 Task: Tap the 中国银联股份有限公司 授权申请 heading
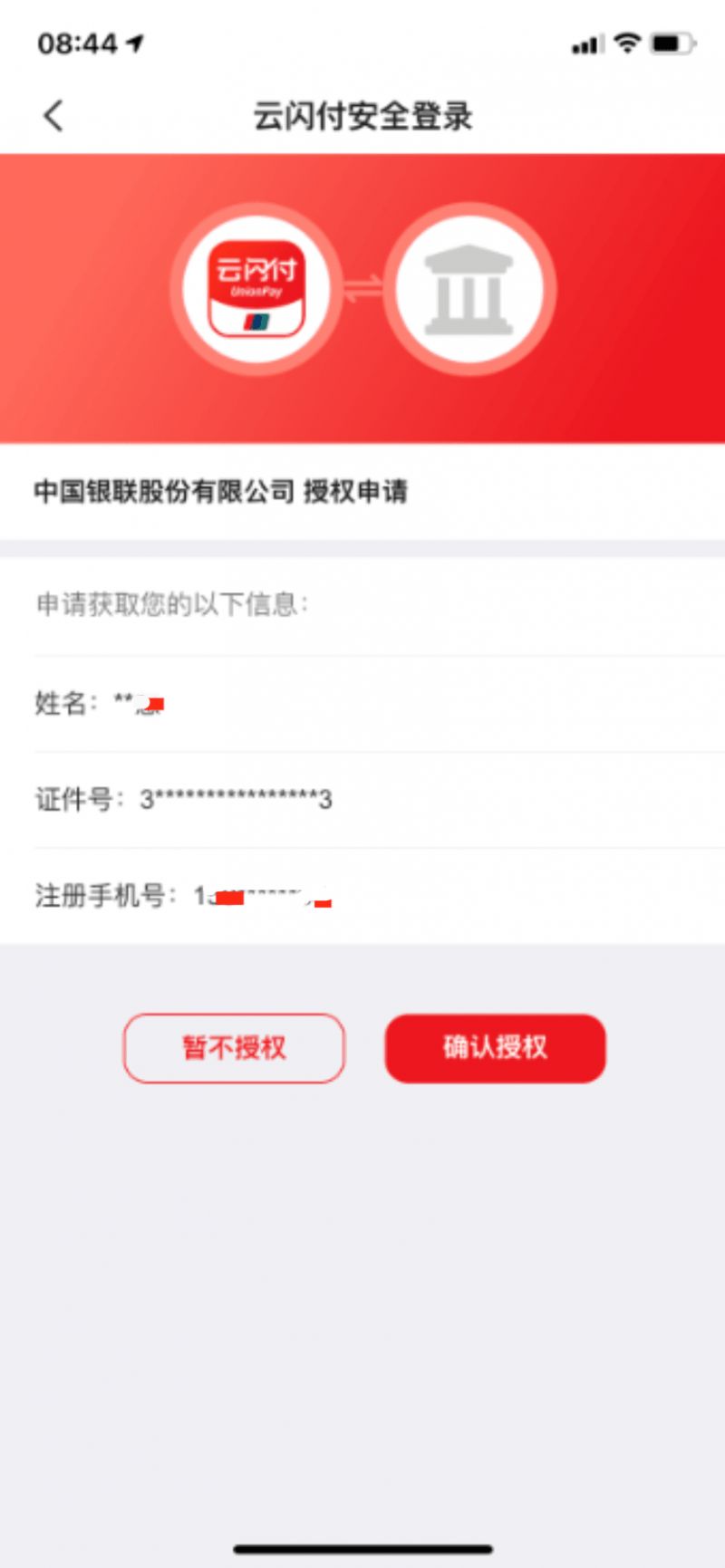[x=221, y=493]
